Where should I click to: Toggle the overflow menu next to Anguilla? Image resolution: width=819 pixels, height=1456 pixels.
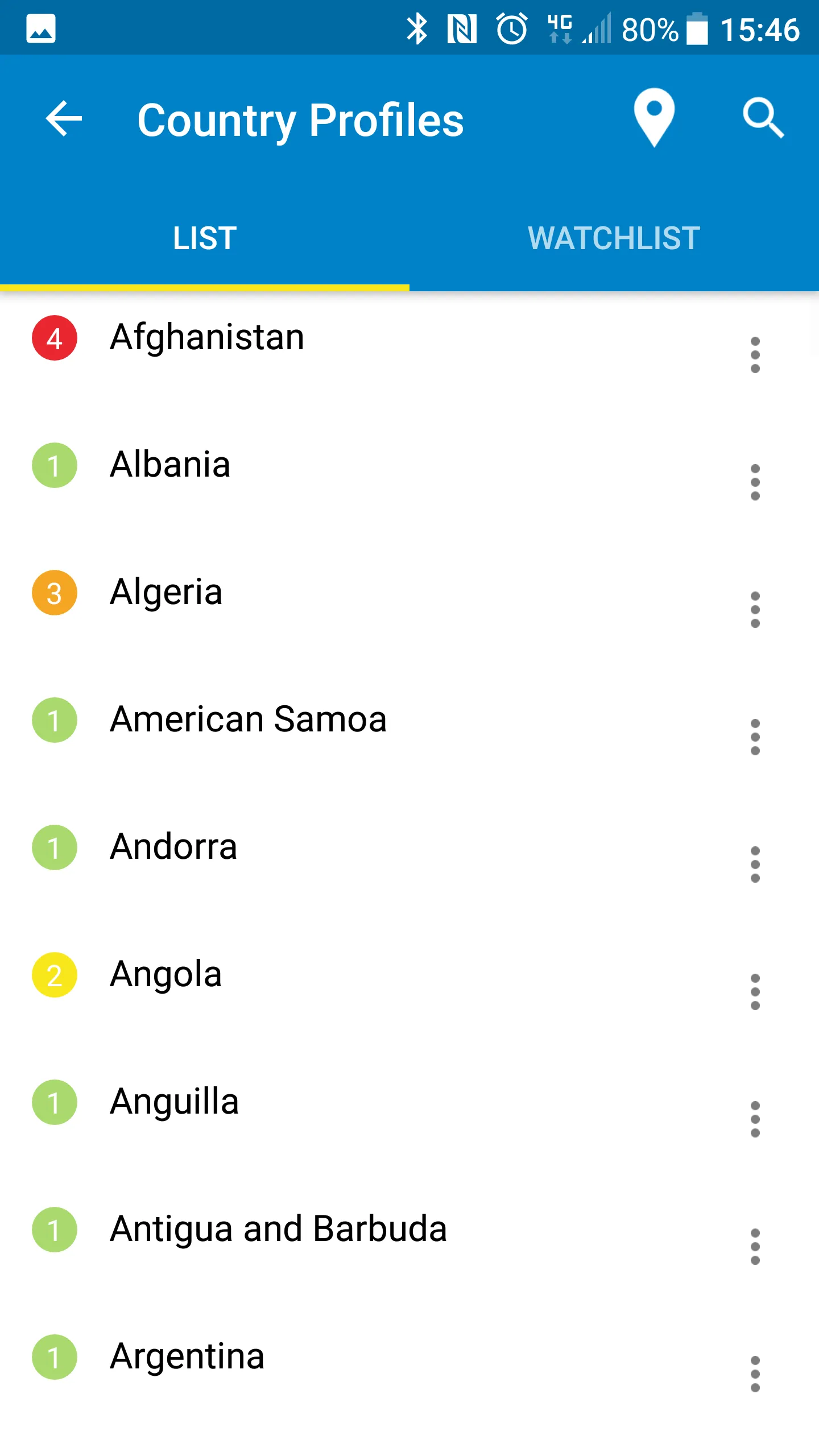point(755,1120)
